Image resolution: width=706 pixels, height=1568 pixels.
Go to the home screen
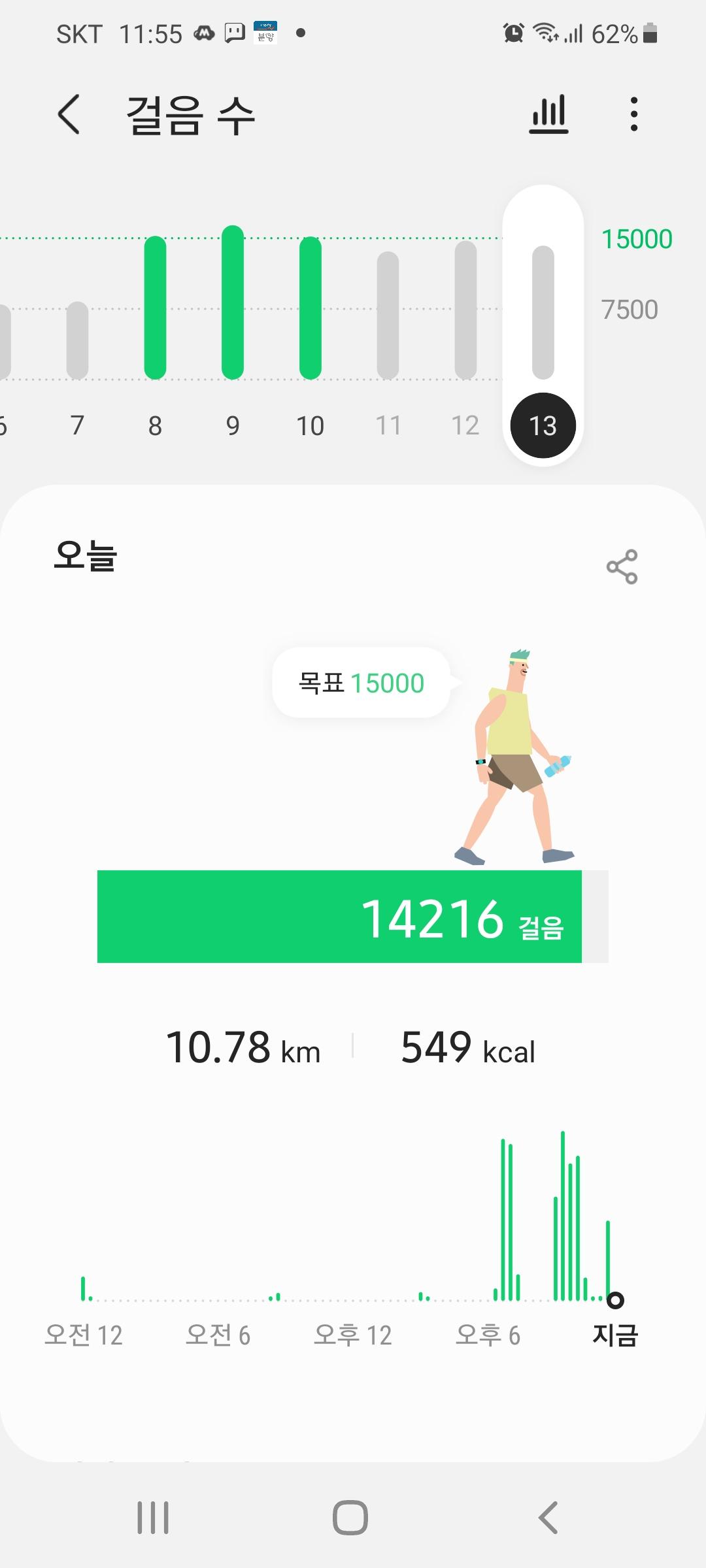(350, 1517)
